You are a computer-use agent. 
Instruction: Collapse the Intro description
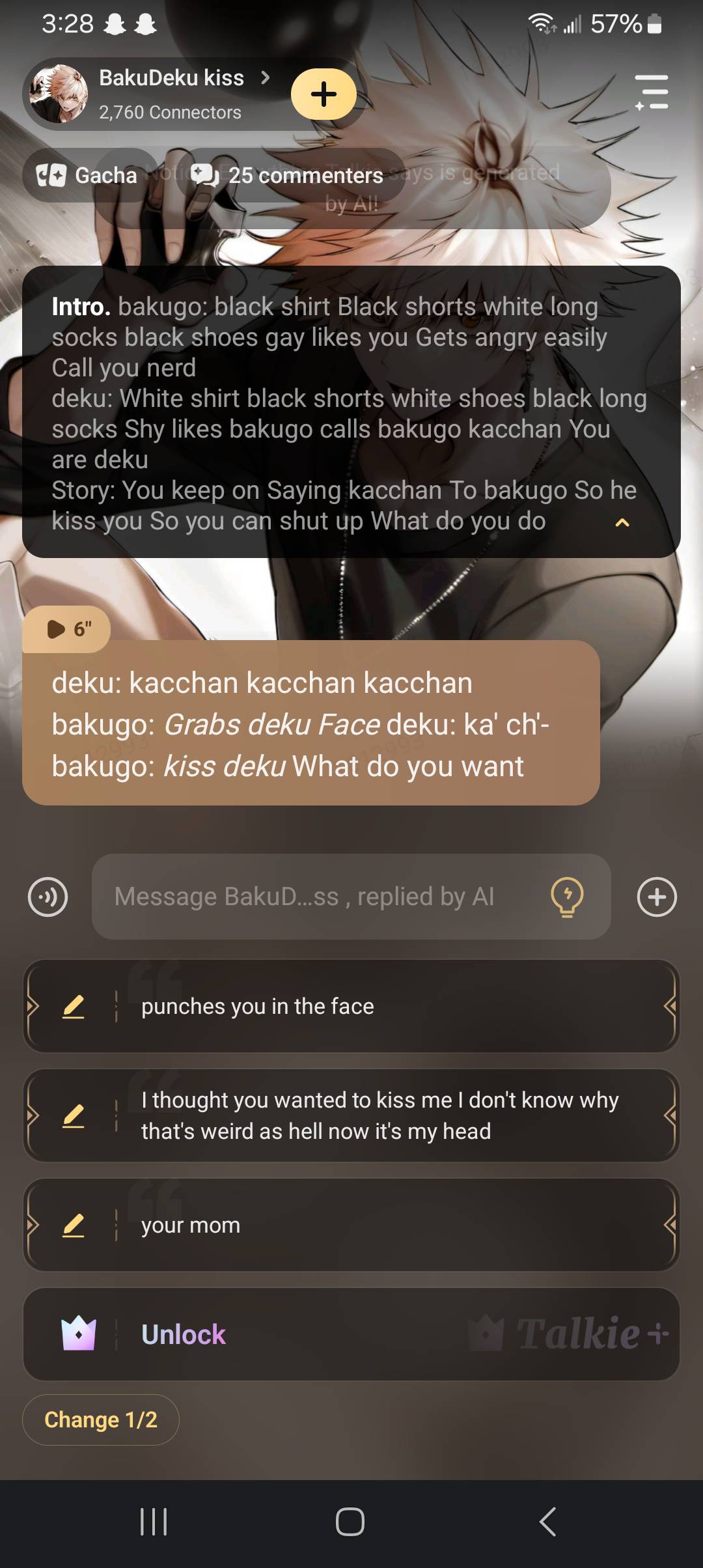click(622, 523)
